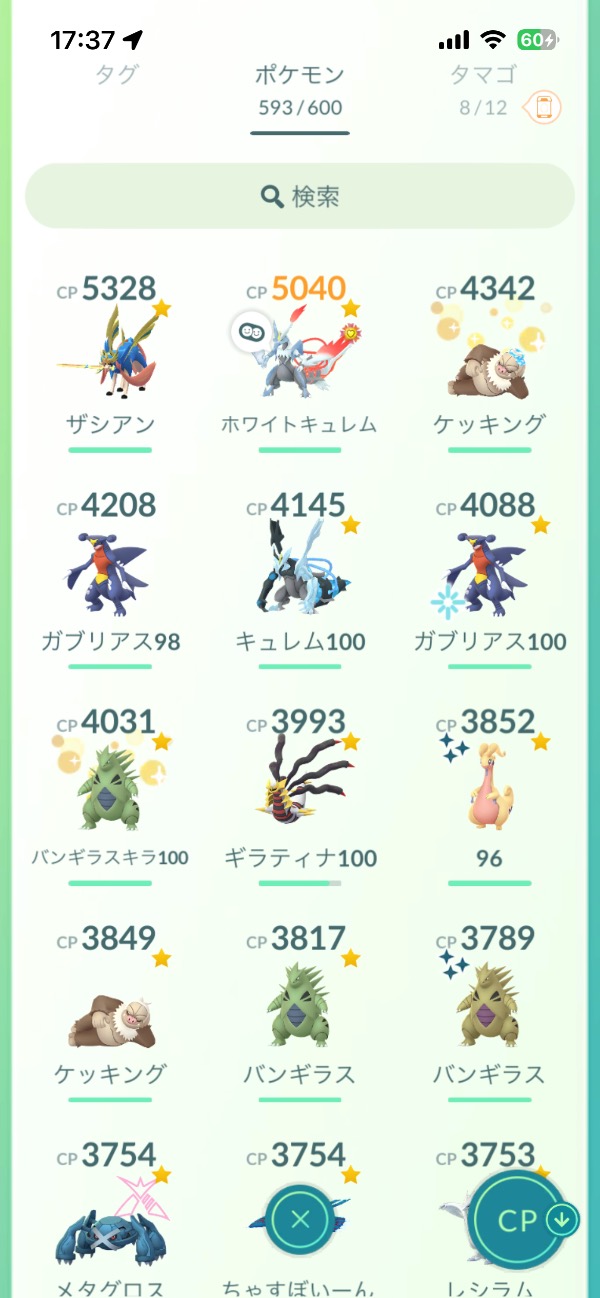Viewport: 600px width, 1298px height.
Task: Switch to the タマゴ tab
Action: click(483, 75)
